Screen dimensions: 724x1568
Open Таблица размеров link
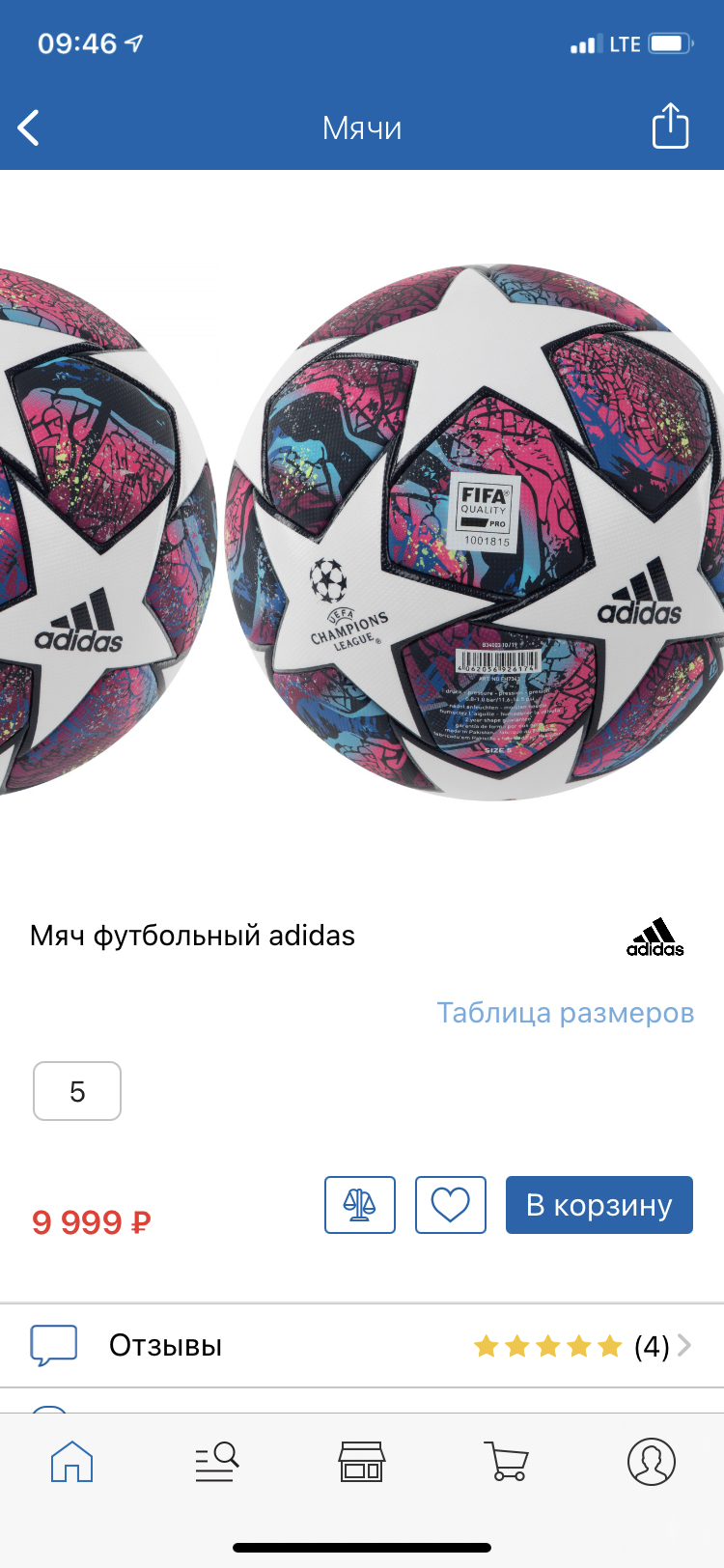click(x=565, y=1013)
